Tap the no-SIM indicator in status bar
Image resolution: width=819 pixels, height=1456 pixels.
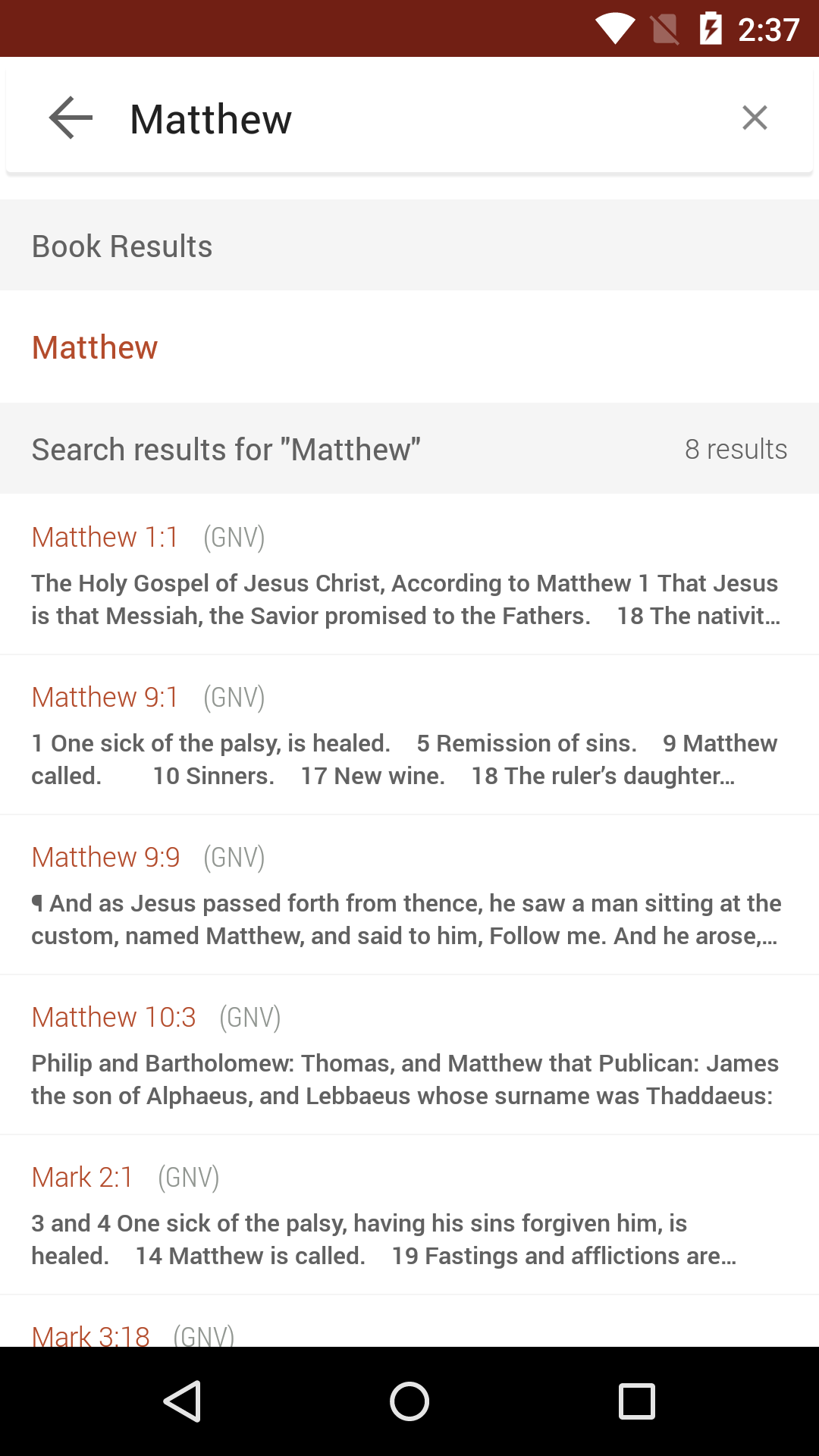coord(664,29)
